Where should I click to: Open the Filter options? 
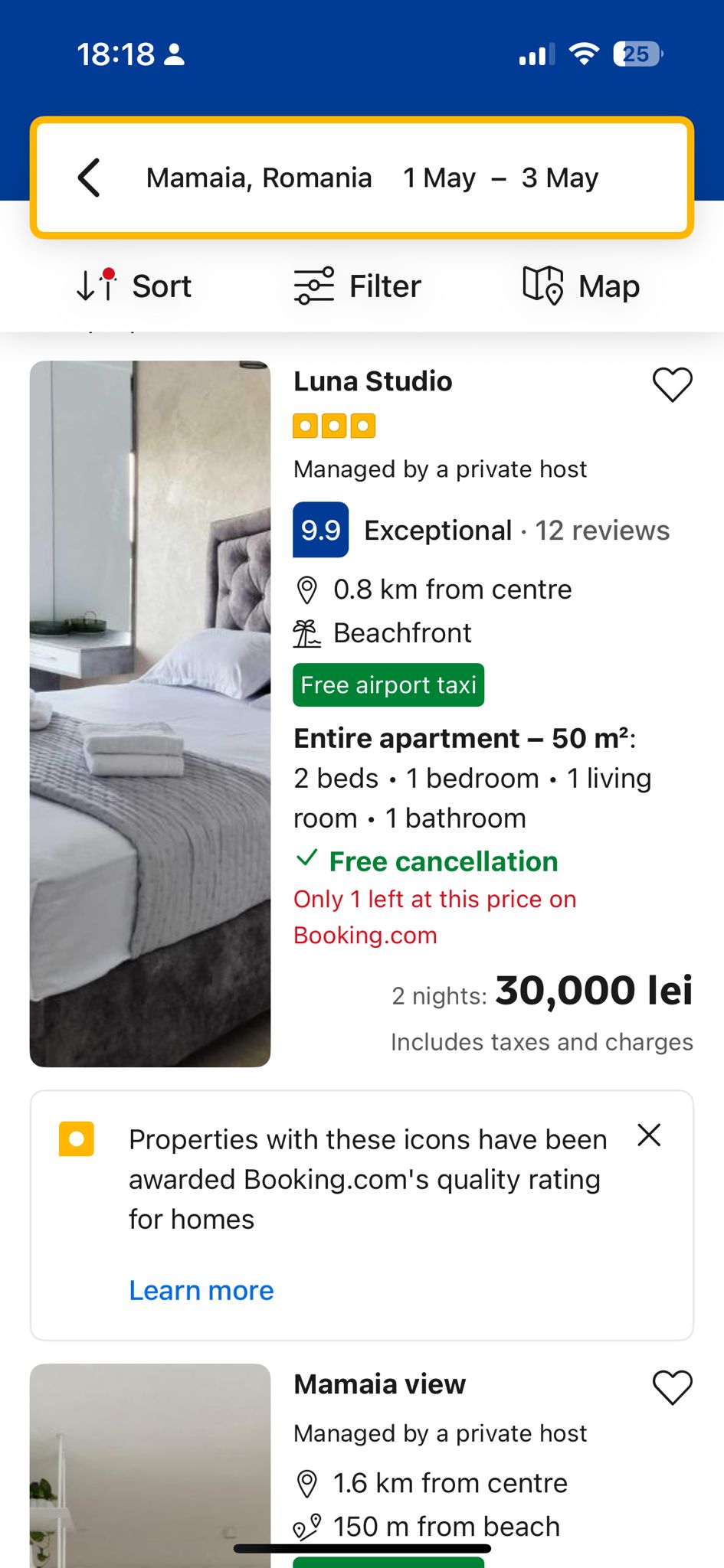358,286
